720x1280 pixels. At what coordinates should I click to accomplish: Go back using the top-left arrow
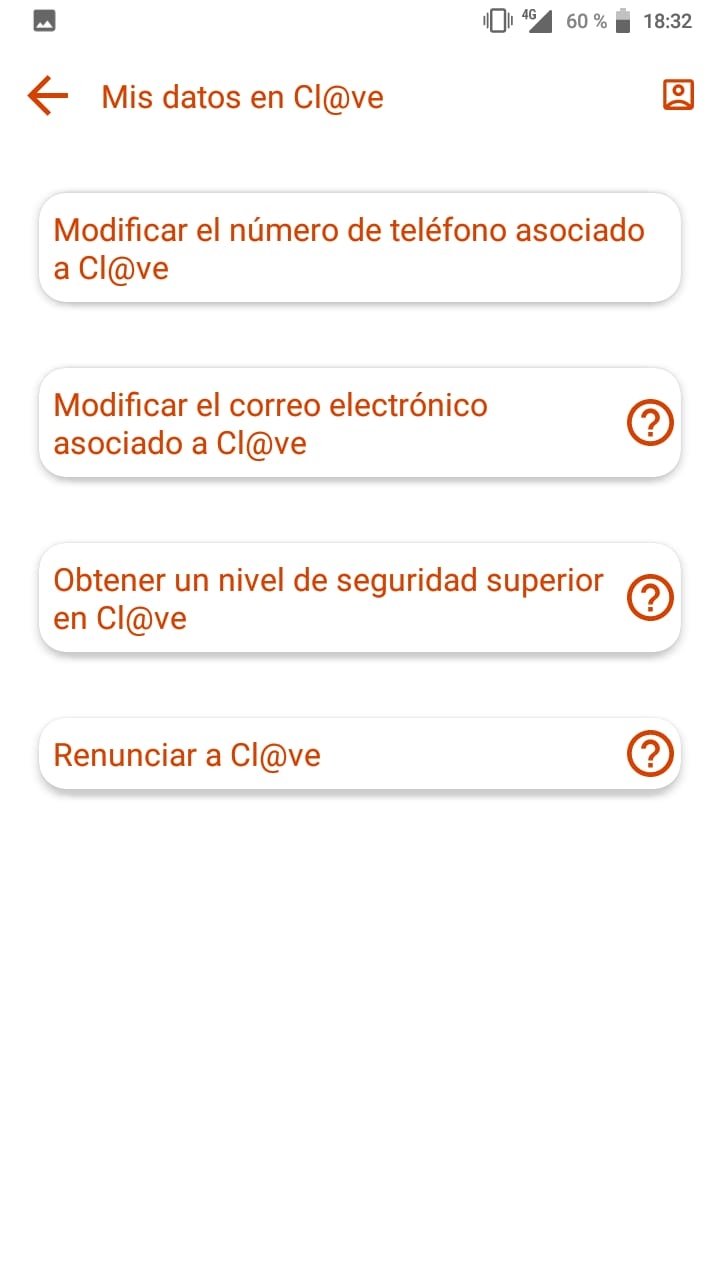[48, 96]
